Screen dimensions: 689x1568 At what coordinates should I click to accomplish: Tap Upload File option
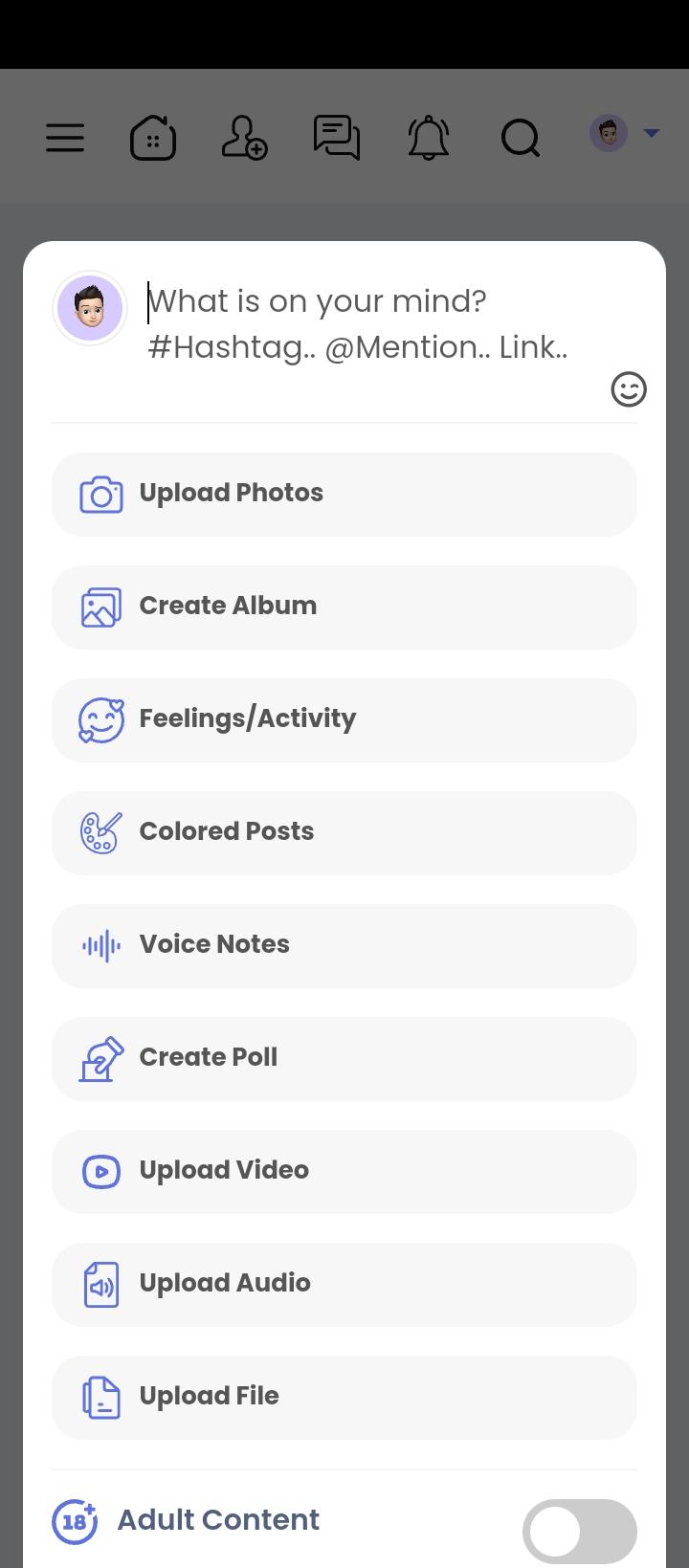[344, 1397]
